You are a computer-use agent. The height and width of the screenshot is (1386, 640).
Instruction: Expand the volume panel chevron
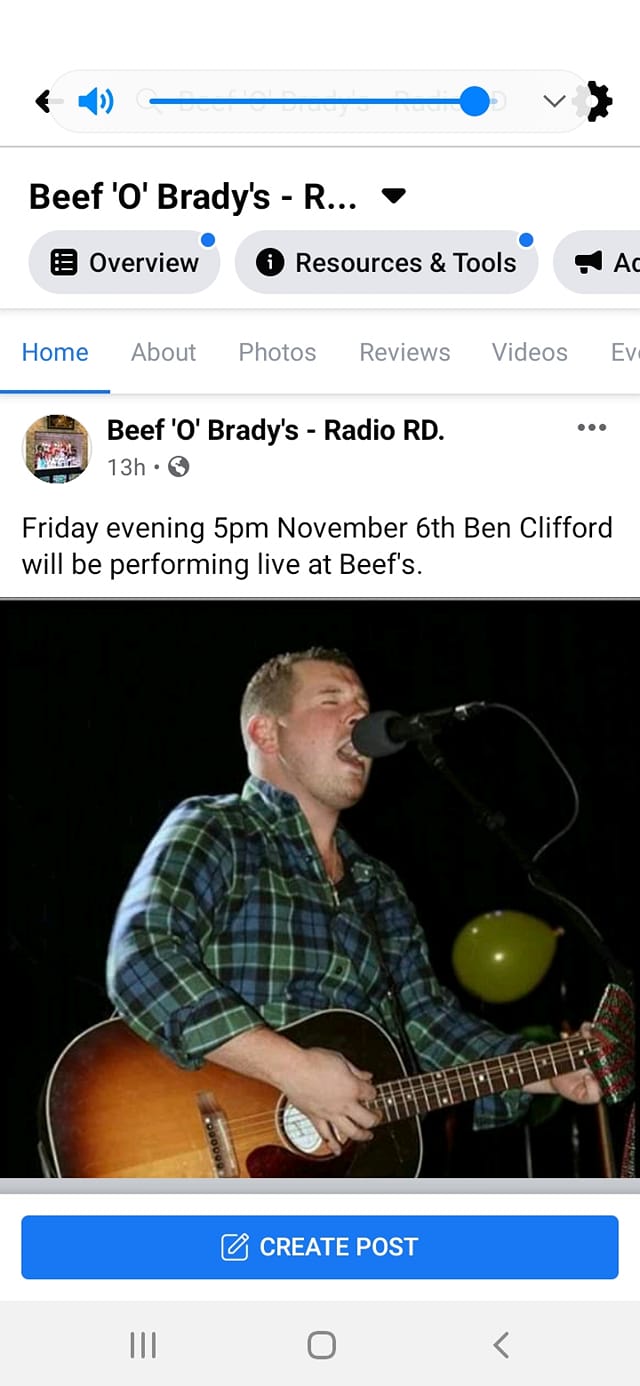click(553, 101)
